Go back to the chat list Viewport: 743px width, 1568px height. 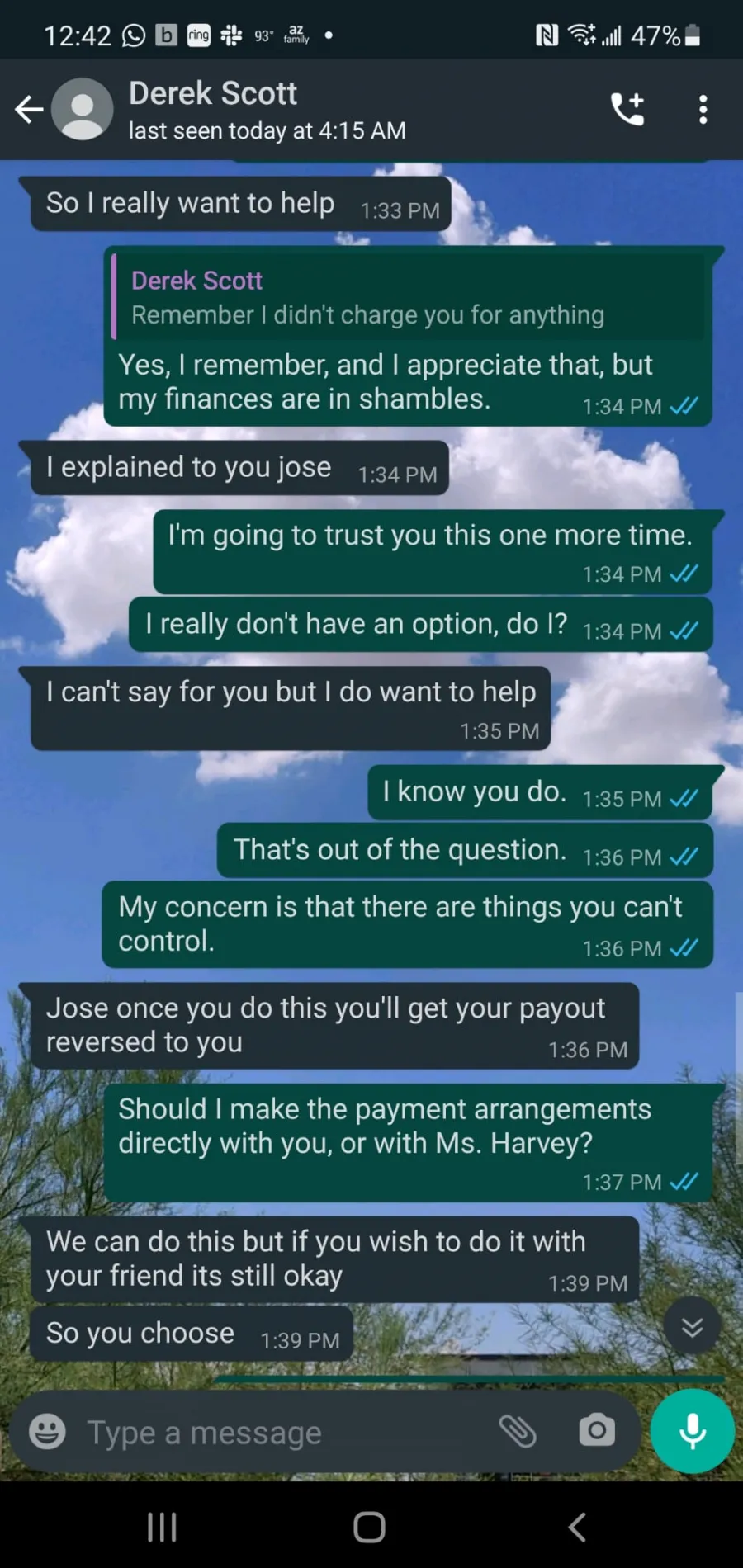[29, 109]
